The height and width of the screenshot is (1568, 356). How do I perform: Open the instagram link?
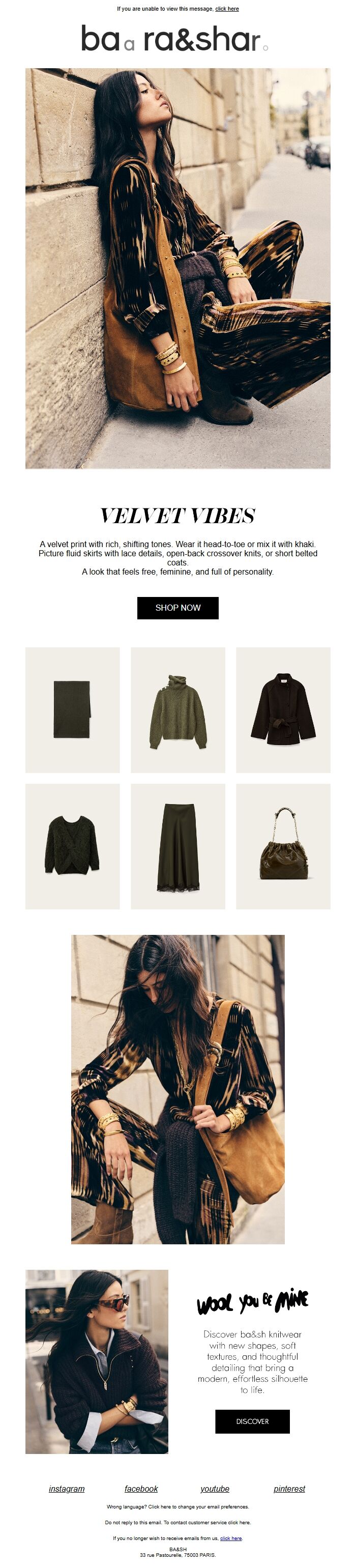click(x=66, y=1488)
